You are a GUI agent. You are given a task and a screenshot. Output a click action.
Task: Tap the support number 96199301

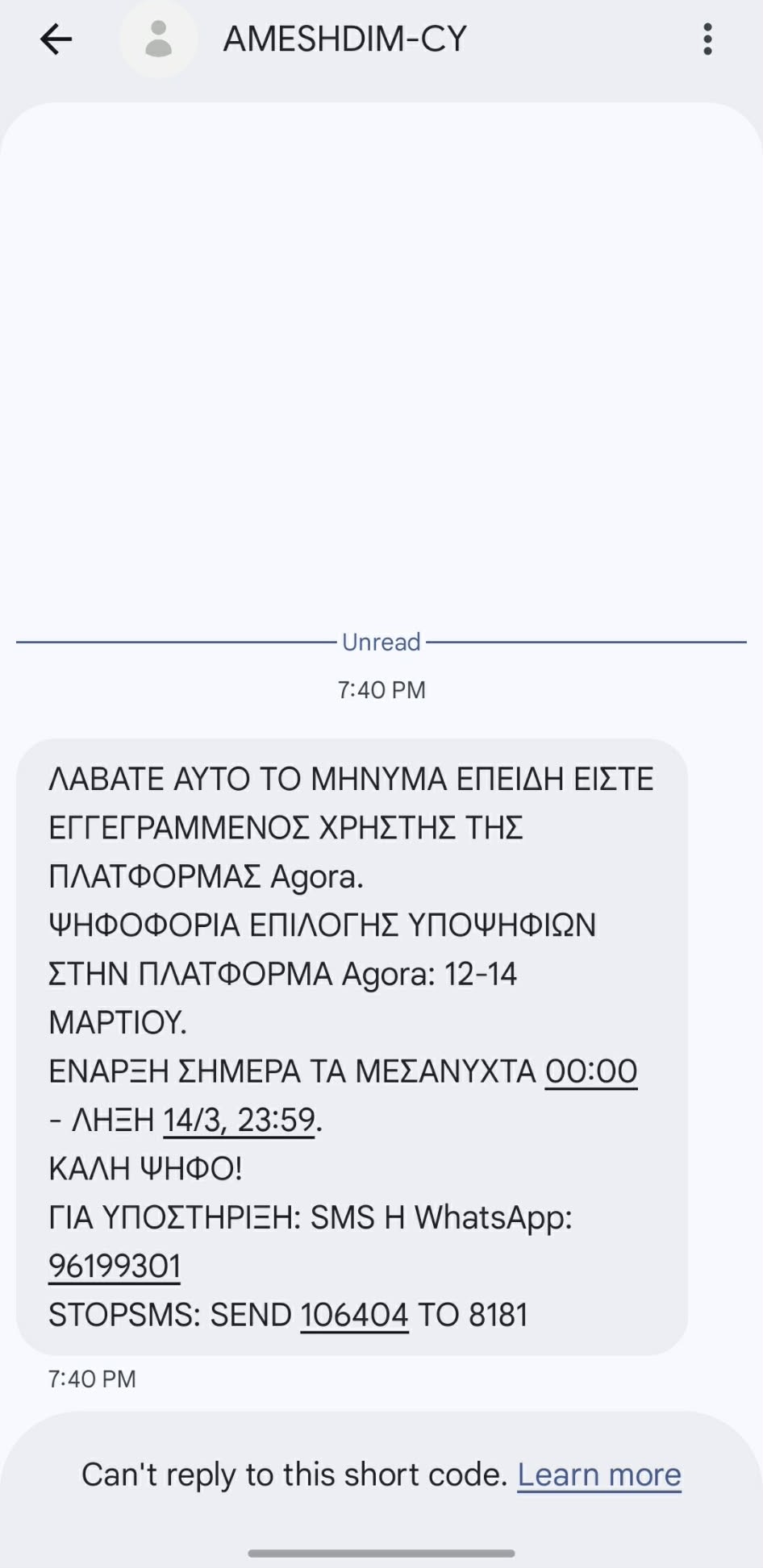115,1266
